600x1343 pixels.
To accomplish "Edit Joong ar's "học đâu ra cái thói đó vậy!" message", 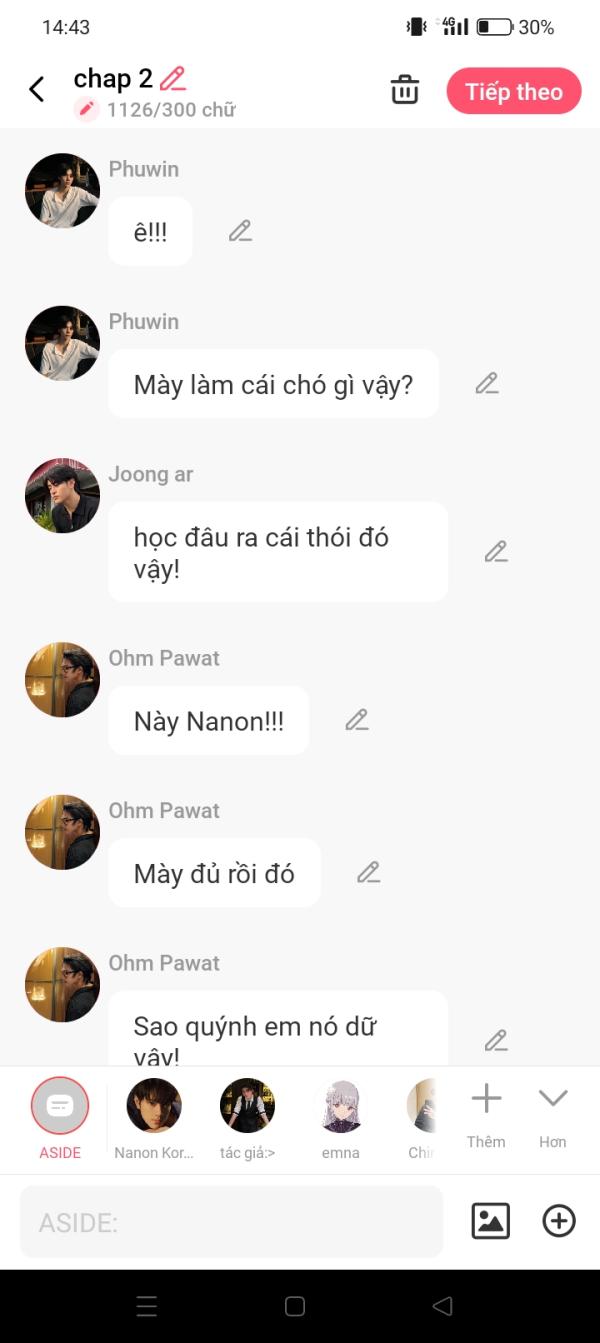I will (x=496, y=552).
